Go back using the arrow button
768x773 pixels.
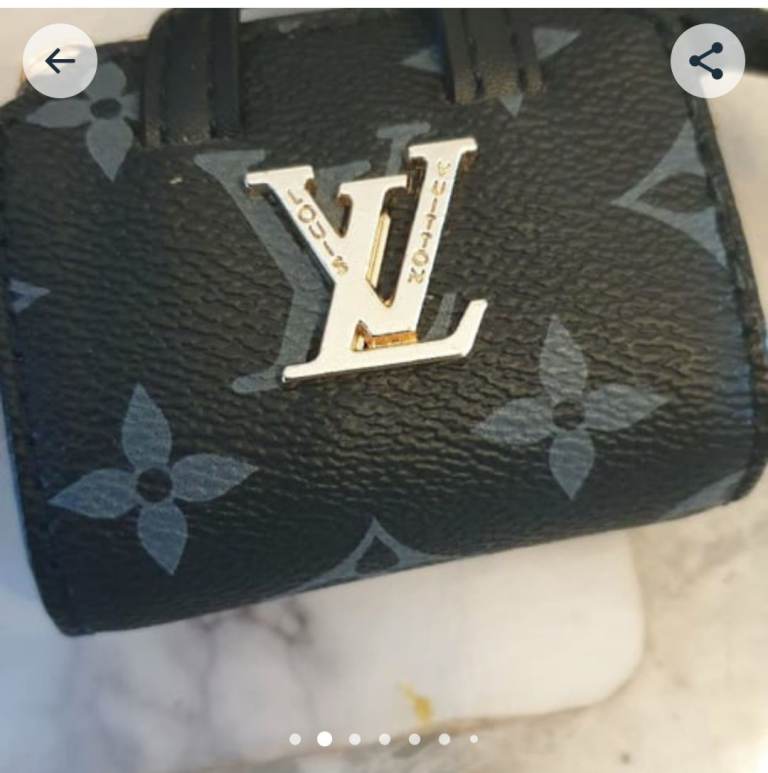coord(60,61)
